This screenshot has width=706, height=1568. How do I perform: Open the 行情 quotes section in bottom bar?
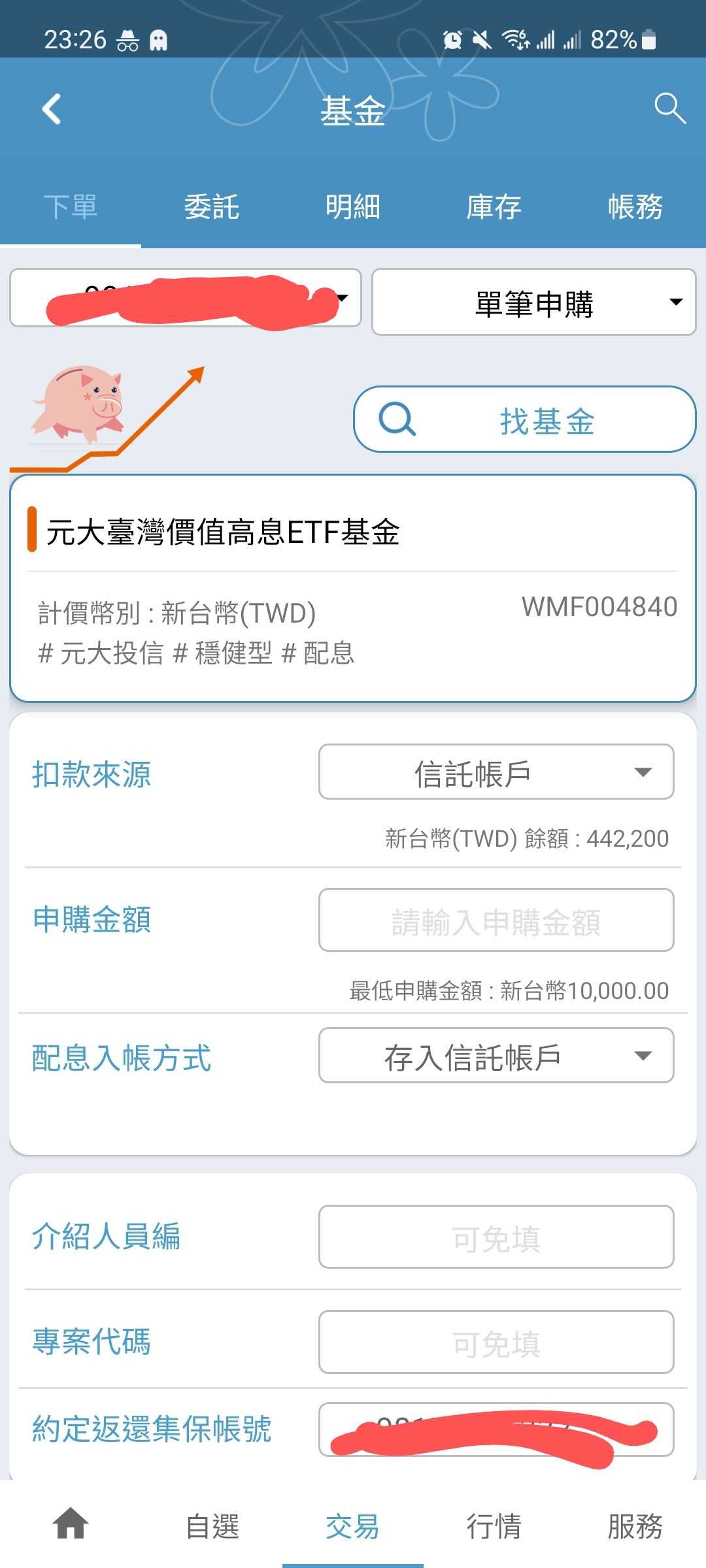point(494,1527)
